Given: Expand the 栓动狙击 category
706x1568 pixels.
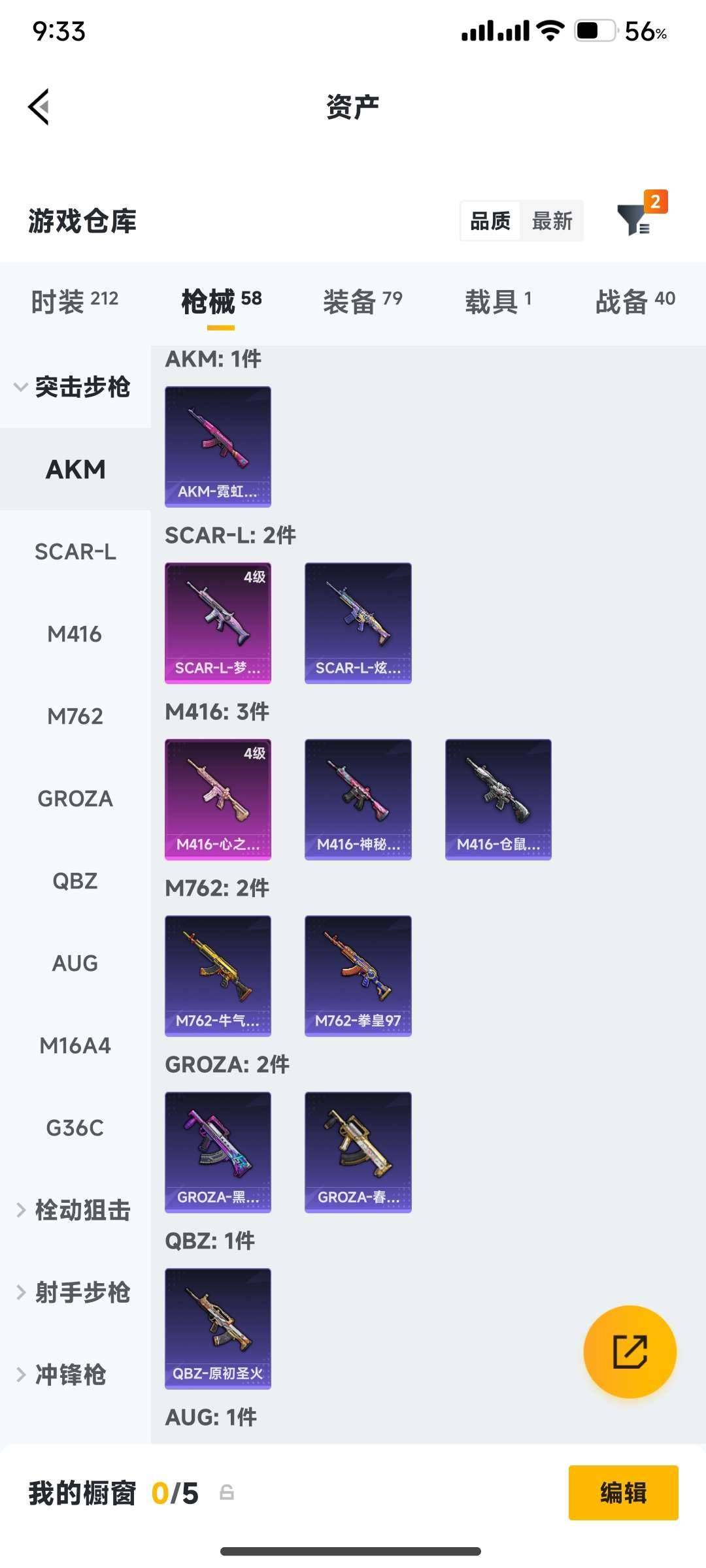Looking at the screenshot, I should coord(75,1210).
